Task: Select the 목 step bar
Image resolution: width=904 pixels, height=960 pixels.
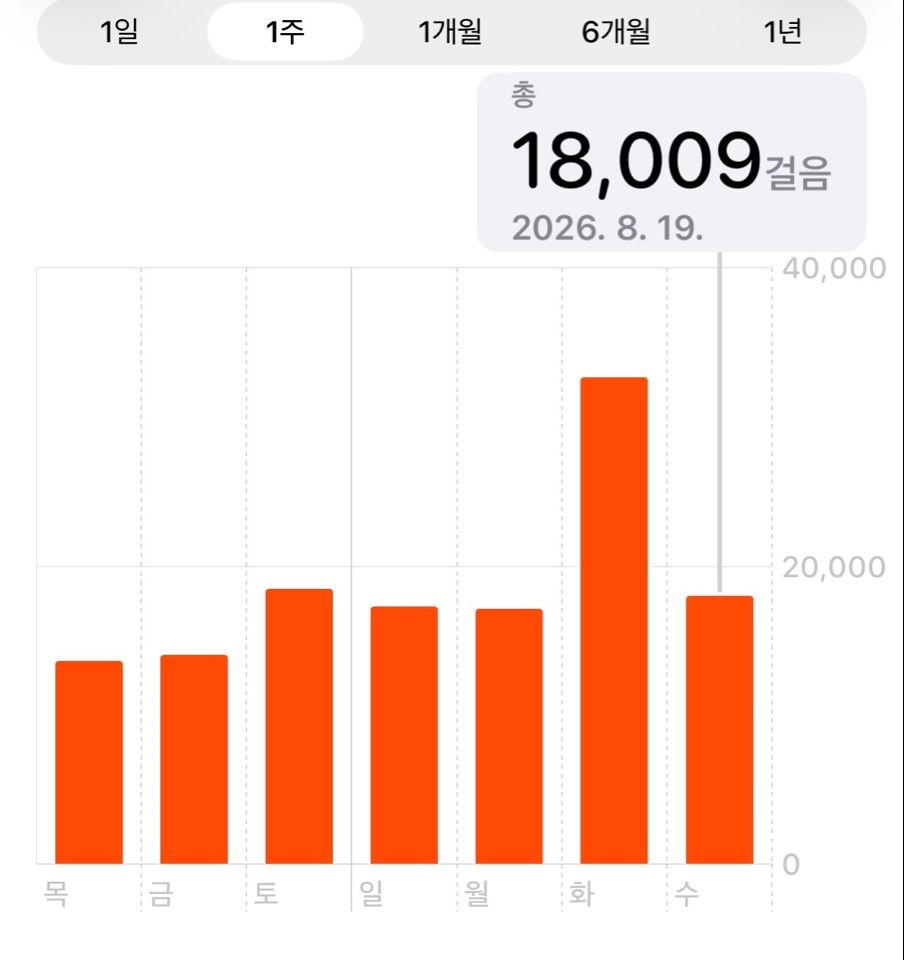Action: [x=89, y=762]
